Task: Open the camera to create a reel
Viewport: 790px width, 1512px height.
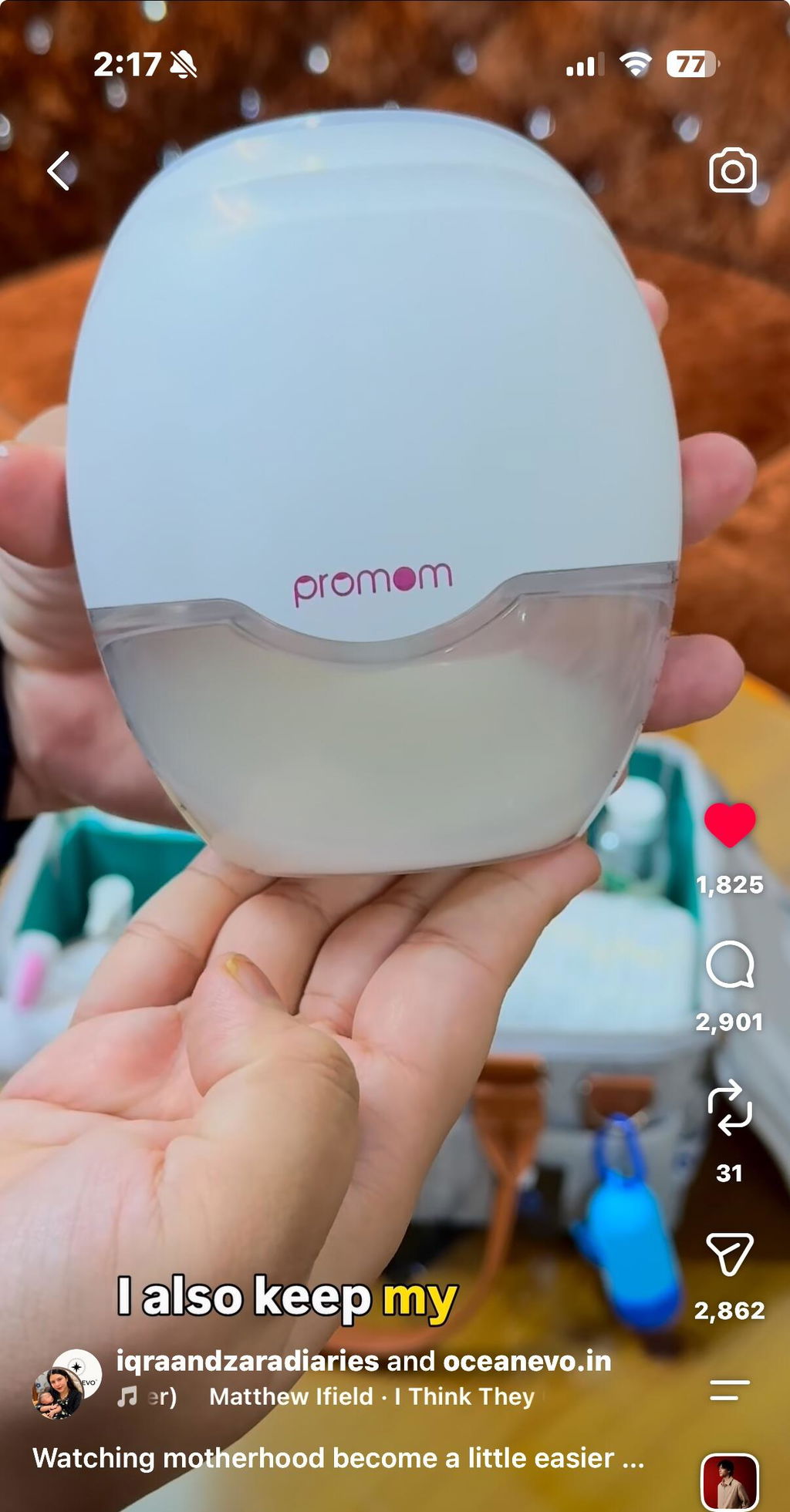Action: pyautogui.click(x=732, y=170)
